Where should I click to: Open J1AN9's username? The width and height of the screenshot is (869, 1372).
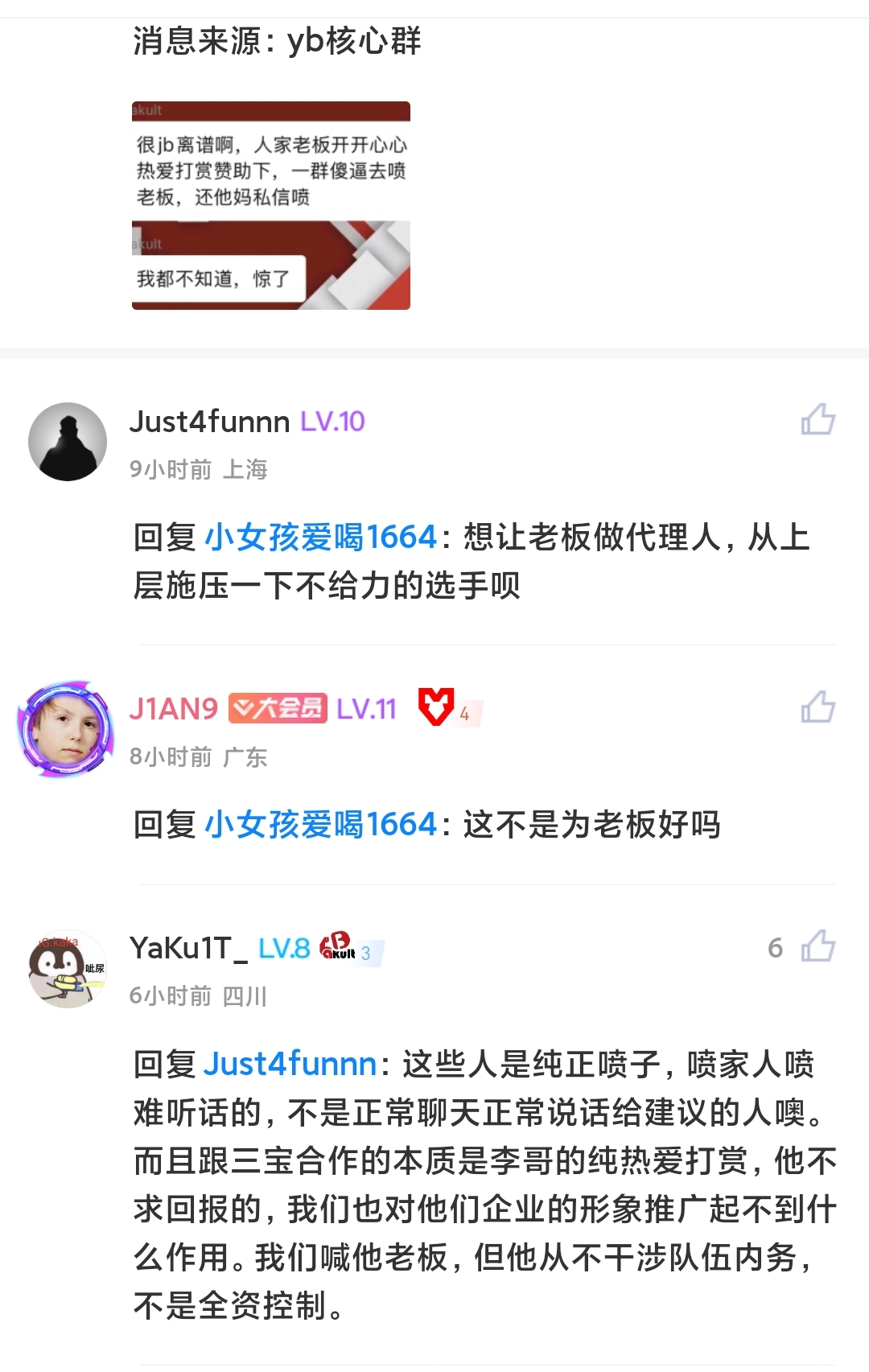click(174, 709)
